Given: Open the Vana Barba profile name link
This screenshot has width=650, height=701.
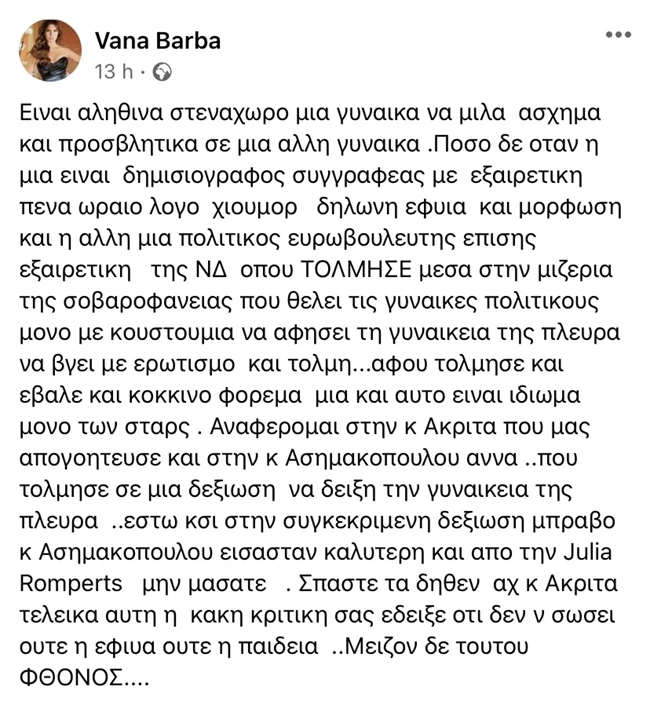Looking at the screenshot, I should (x=158, y=40).
